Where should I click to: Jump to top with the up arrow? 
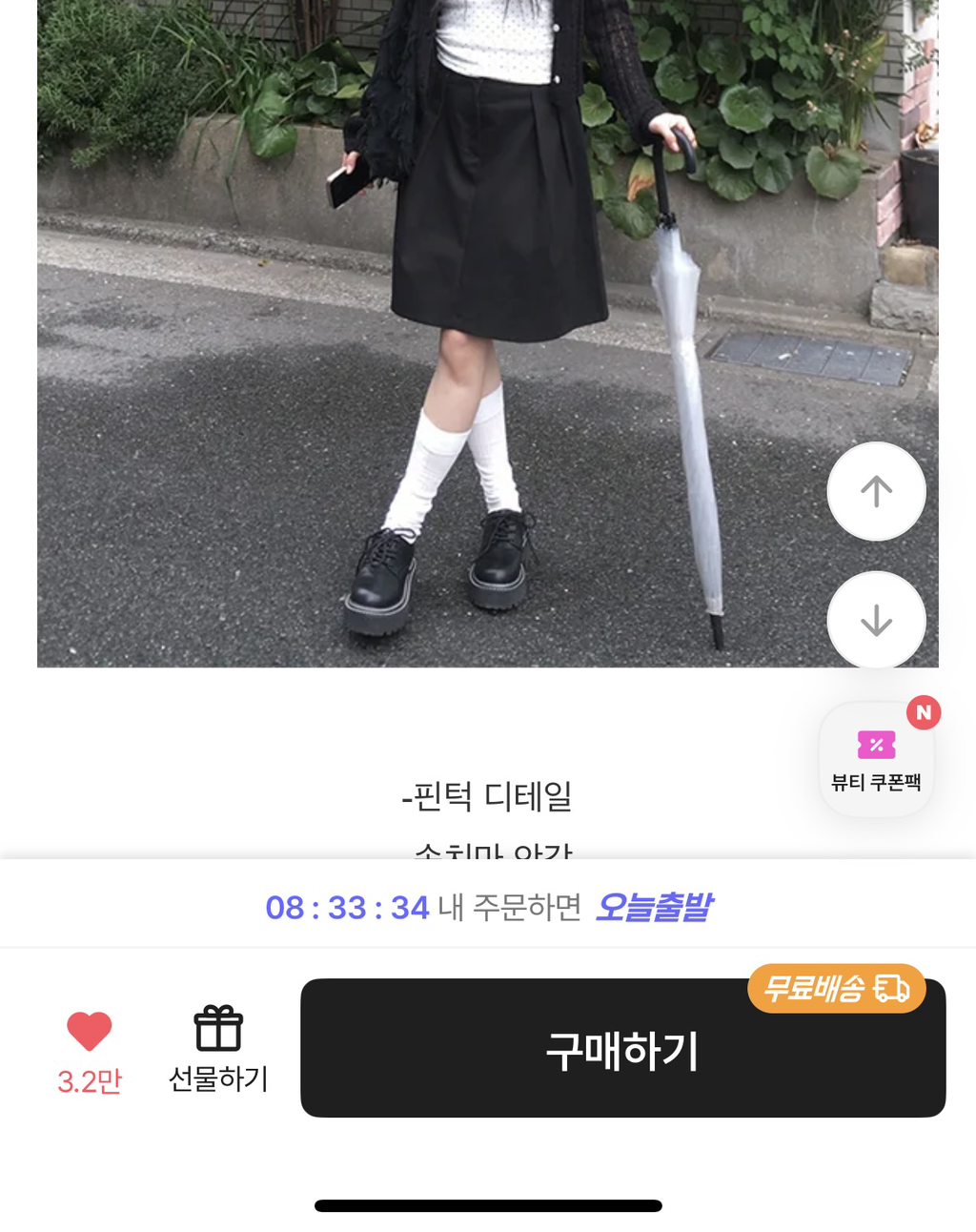(x=876, y=492)
